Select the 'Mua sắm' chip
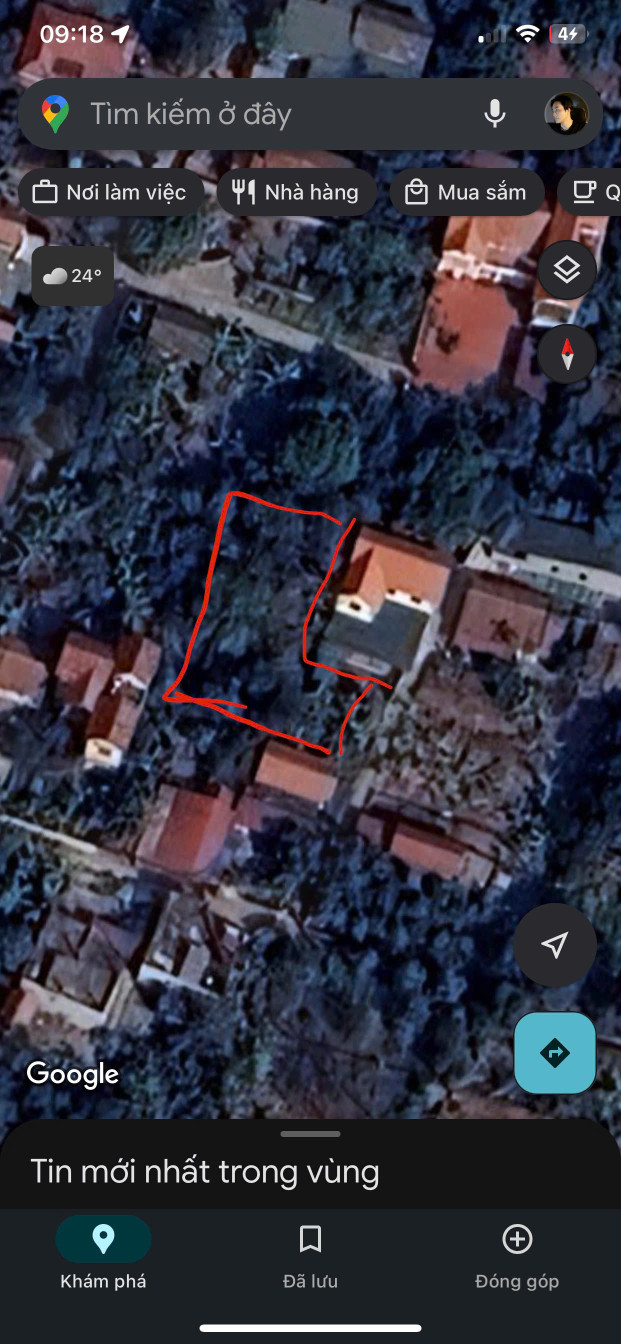This screenshot has width=621, height=1344. click(466, 192)
